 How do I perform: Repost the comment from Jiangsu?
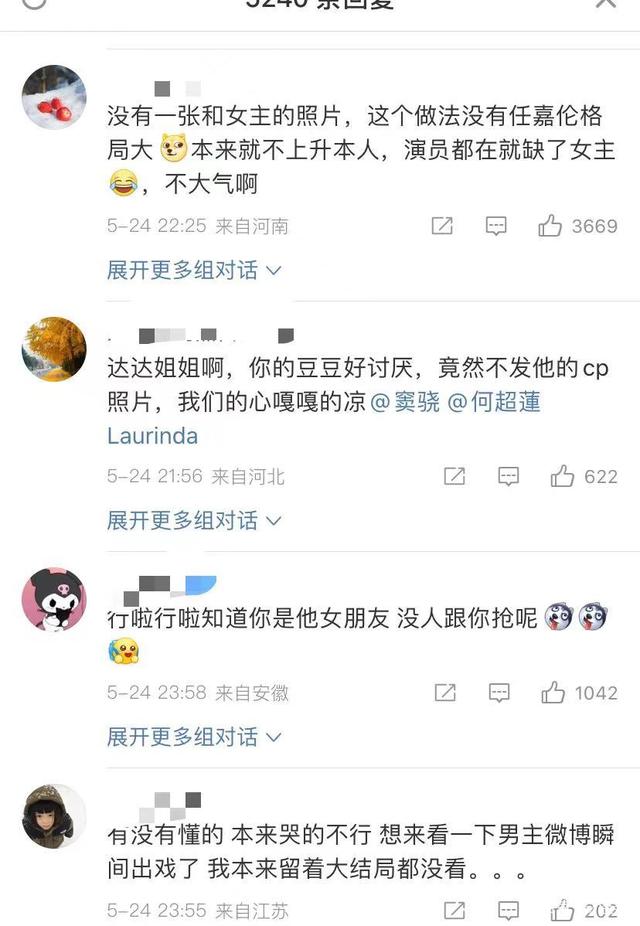point(454,911)
